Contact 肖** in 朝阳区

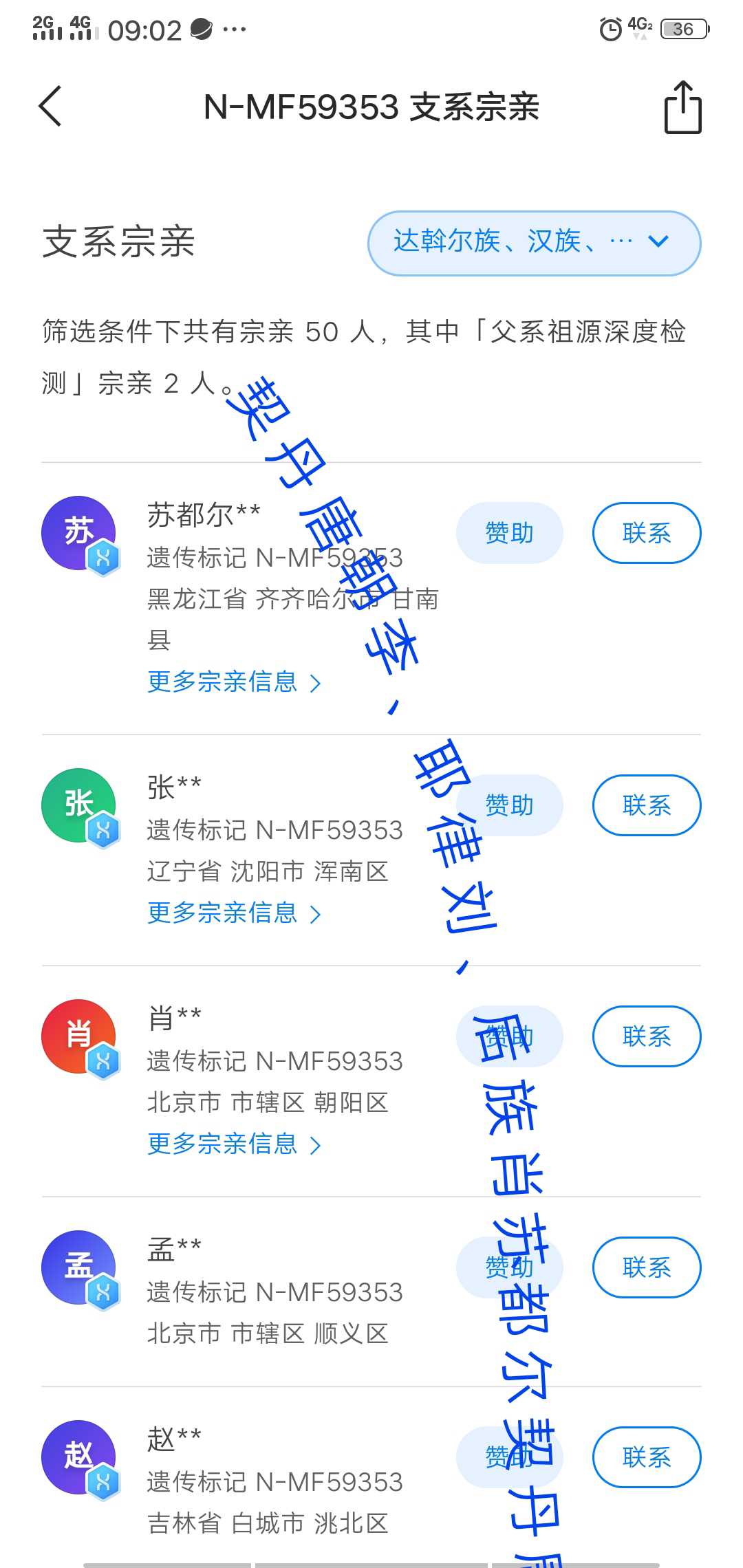[646, 1036]
